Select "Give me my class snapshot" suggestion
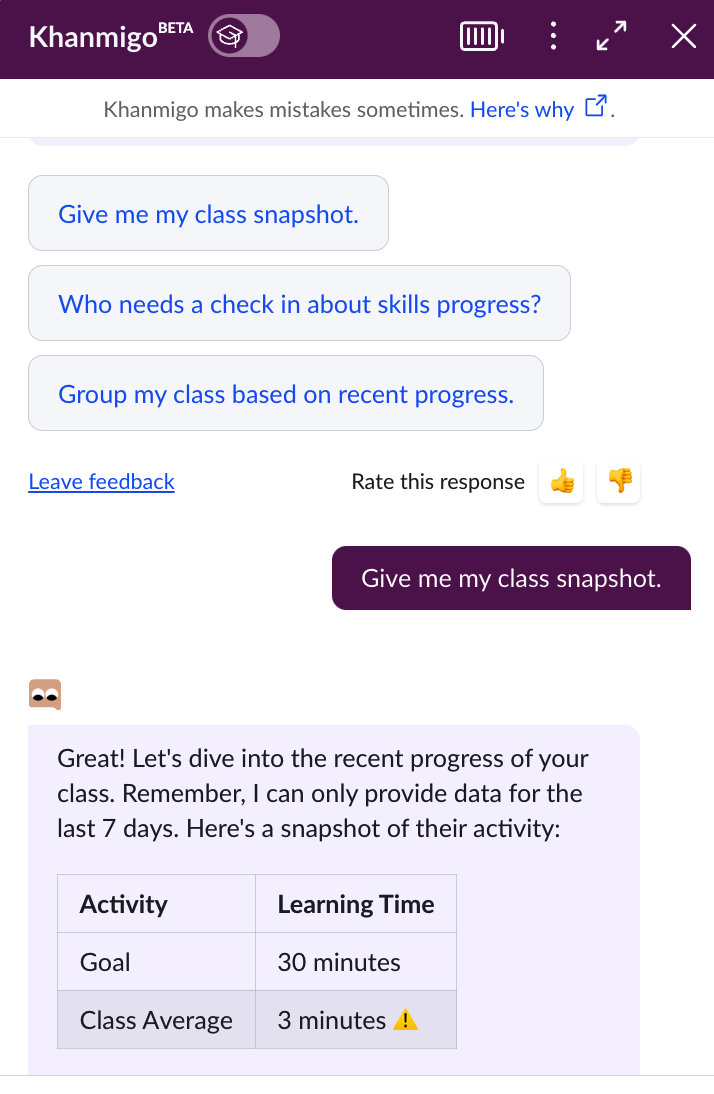 pos(208,214)
